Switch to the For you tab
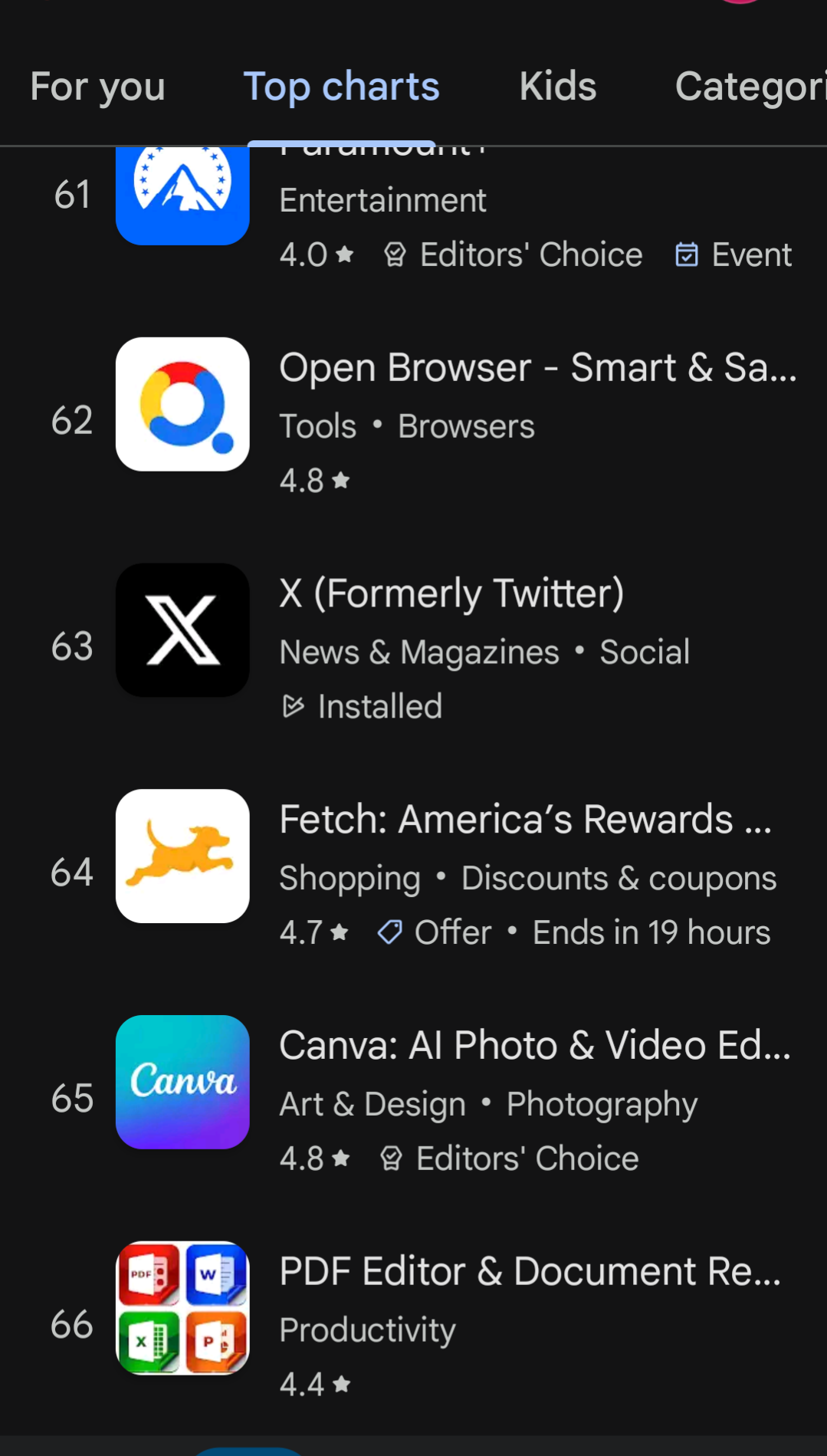Screen dimensions: 827x1456 [x=97, y=87]
